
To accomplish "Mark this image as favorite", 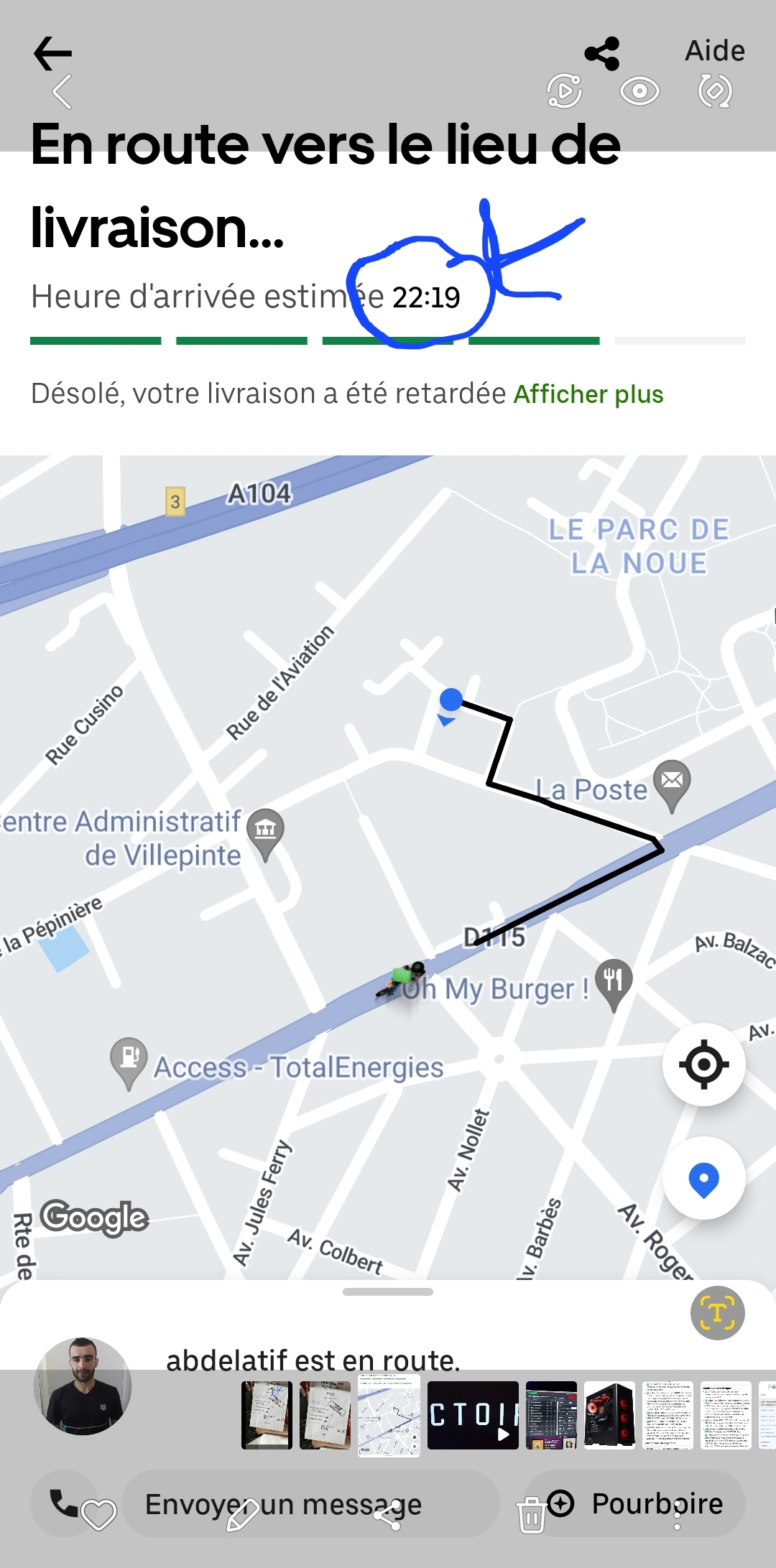I will click(98, 1515).
